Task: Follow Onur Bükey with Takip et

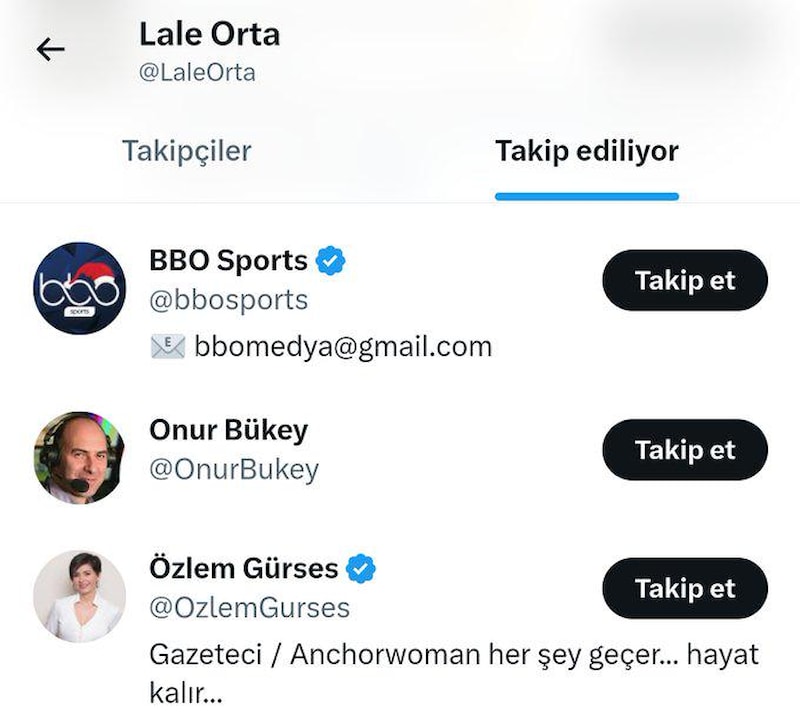Action: [685, 450]
